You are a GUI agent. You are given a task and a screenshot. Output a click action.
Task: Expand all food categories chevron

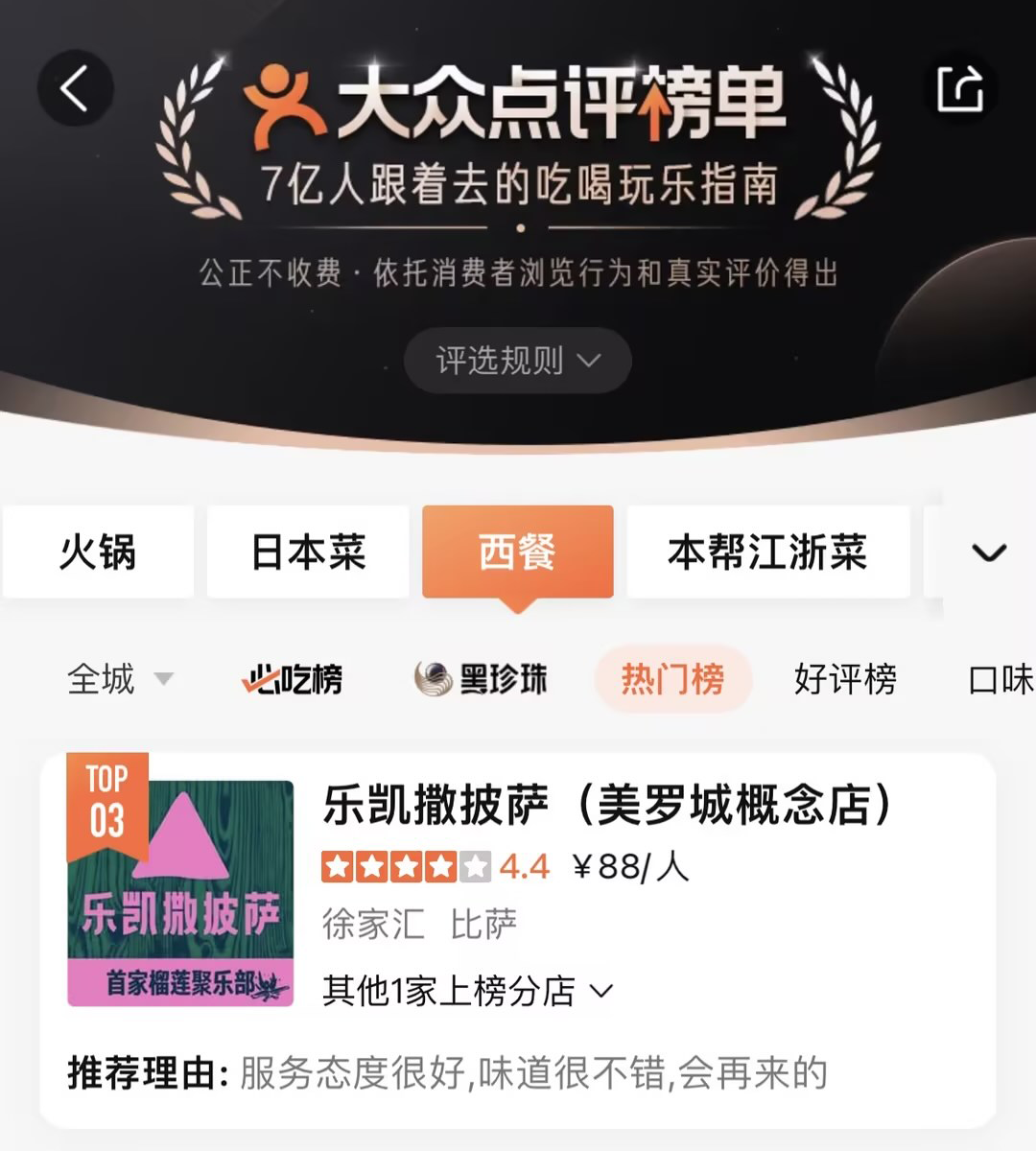tap(989, 552)
